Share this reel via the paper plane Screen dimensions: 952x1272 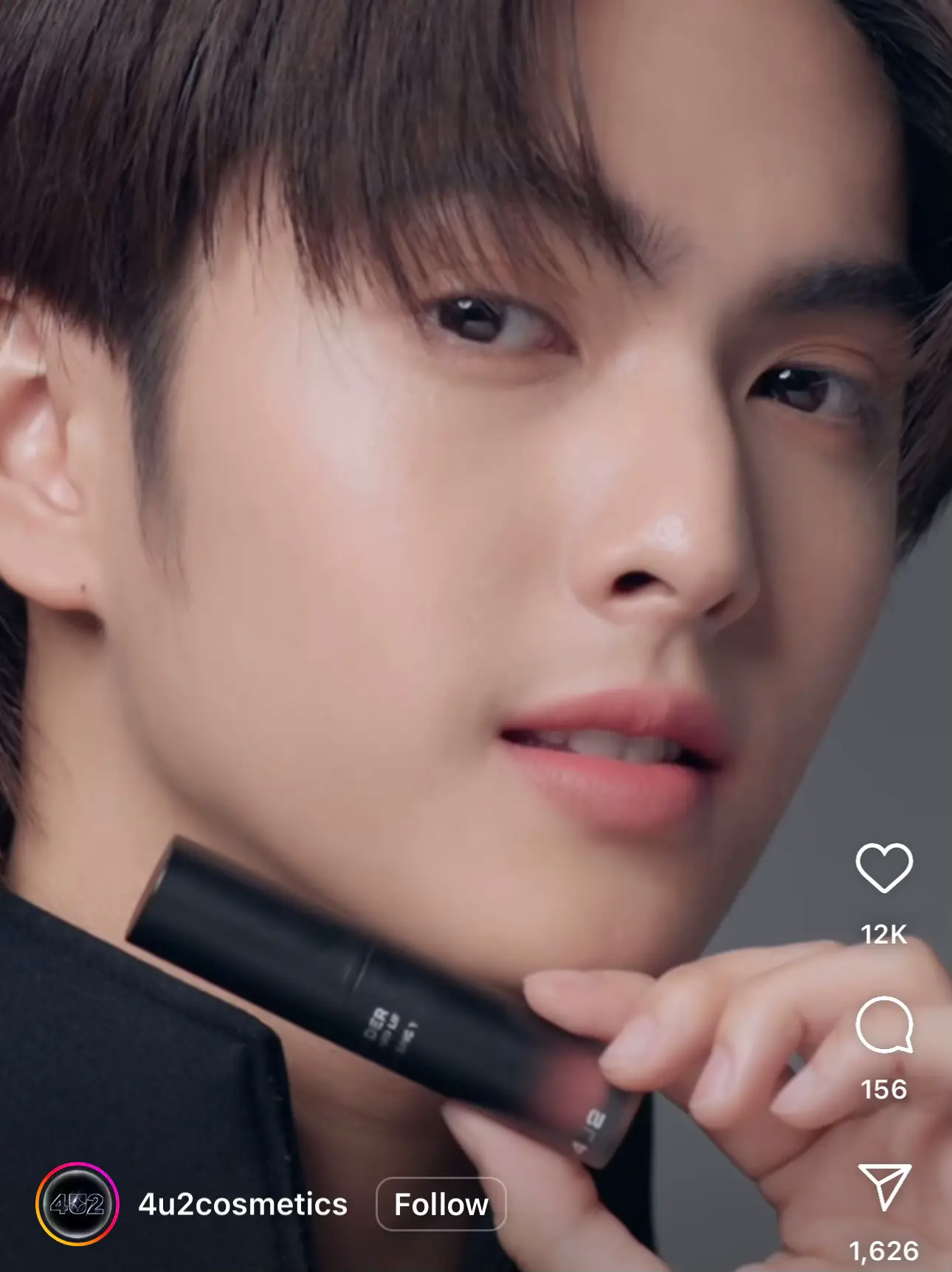click(883, 1186)
